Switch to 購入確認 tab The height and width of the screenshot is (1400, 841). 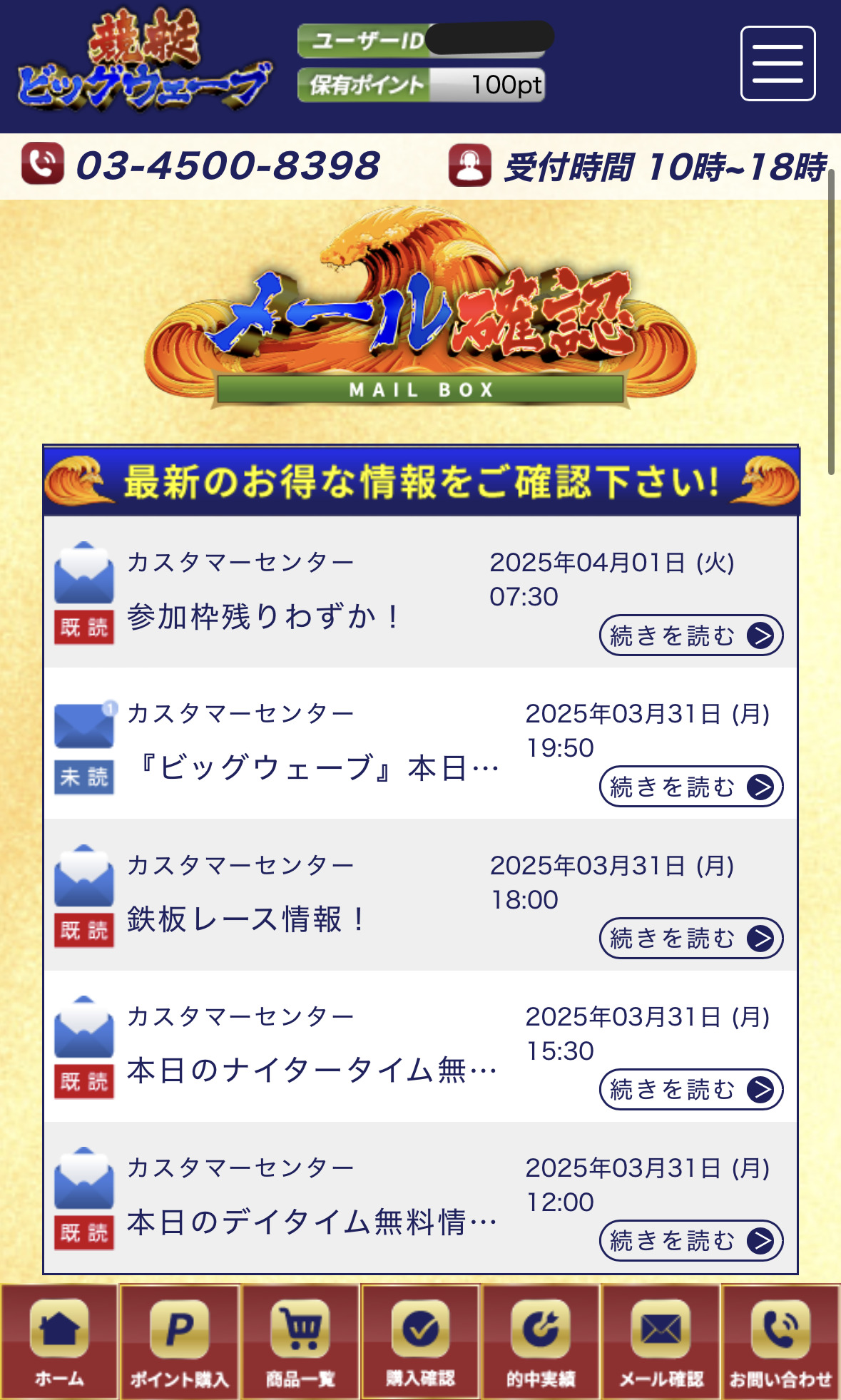coord(420,1342)
